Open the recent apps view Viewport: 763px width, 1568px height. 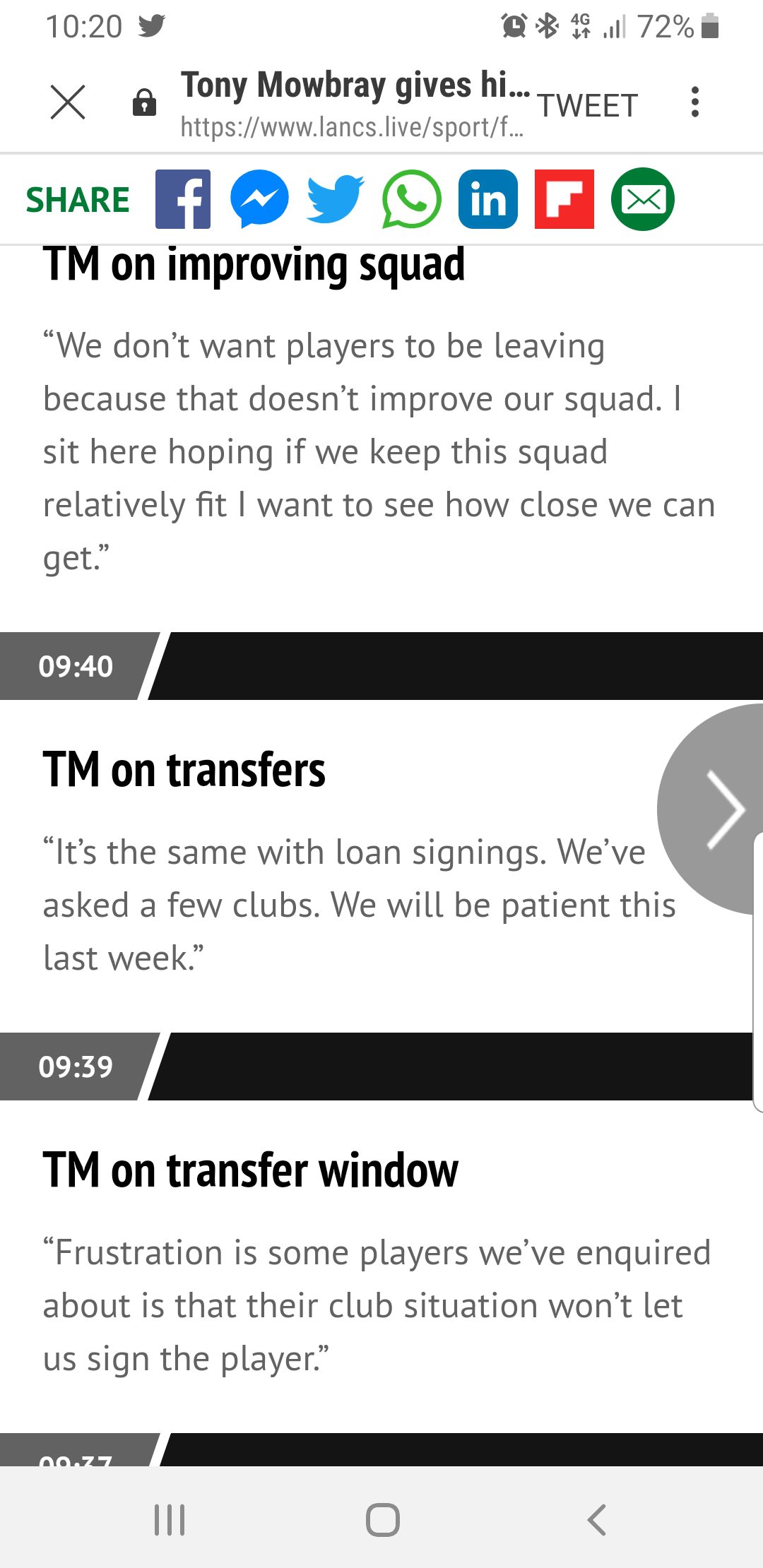tap(170, 1519)
